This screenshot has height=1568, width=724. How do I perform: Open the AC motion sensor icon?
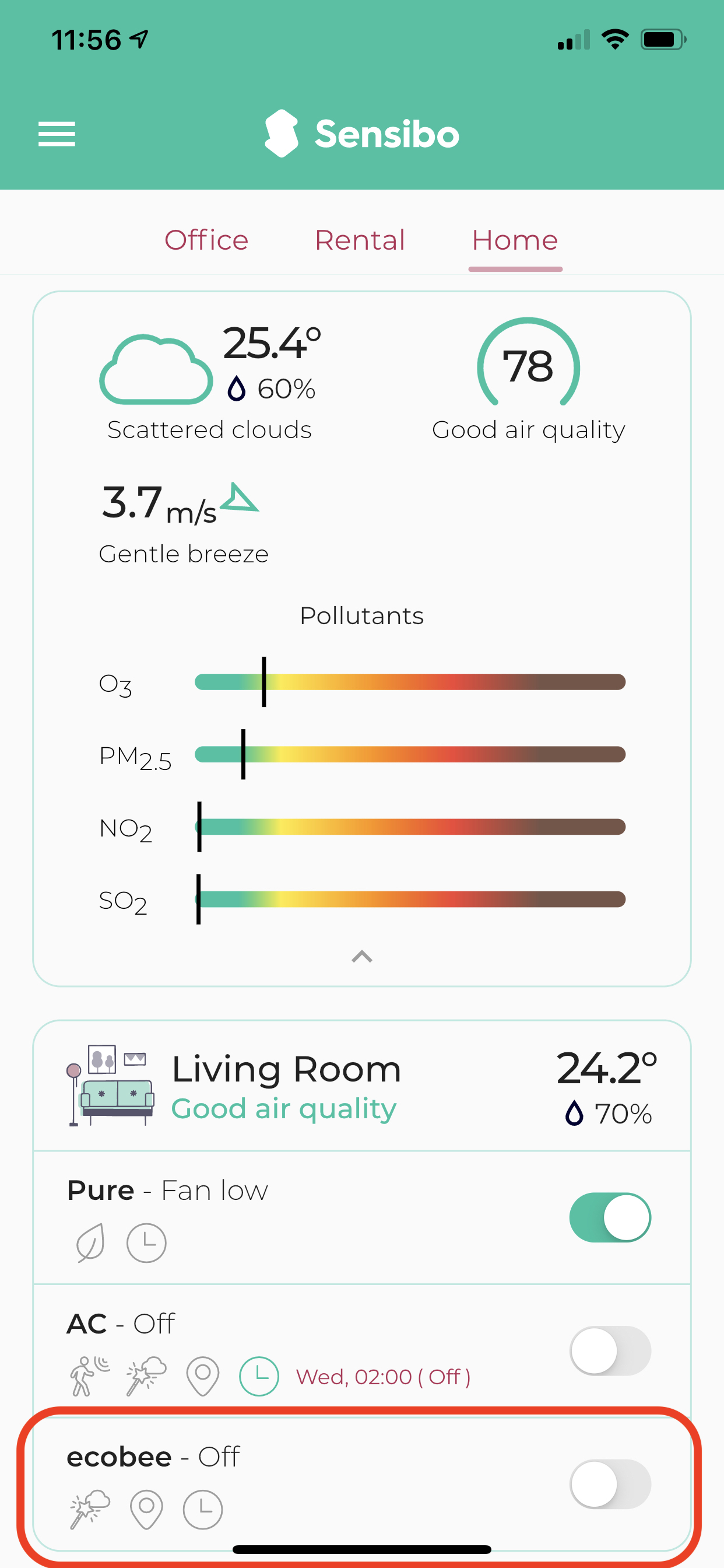pos(89,1375)
